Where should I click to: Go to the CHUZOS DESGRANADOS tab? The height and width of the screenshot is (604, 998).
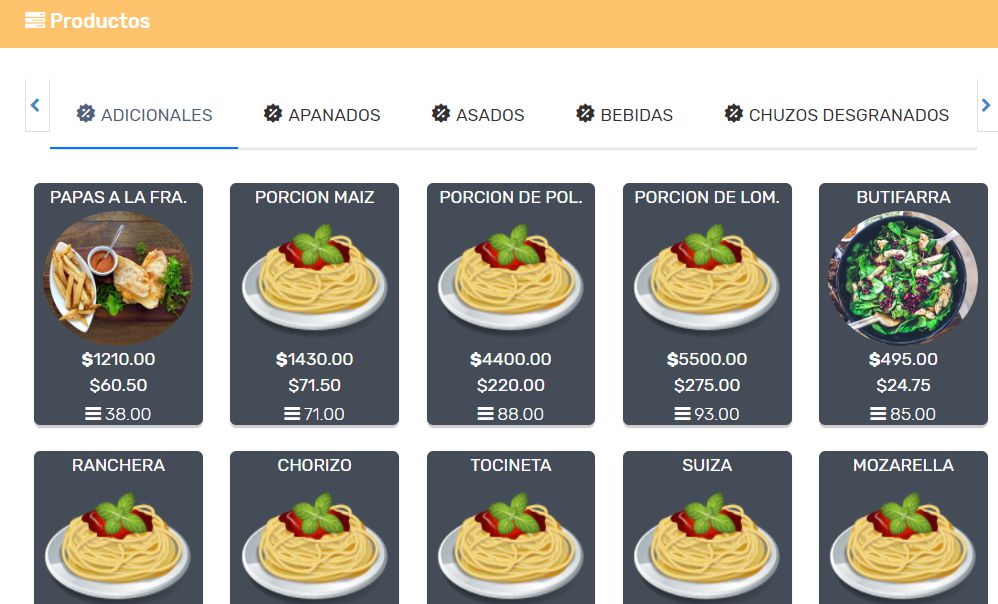(x=836, y=115)
